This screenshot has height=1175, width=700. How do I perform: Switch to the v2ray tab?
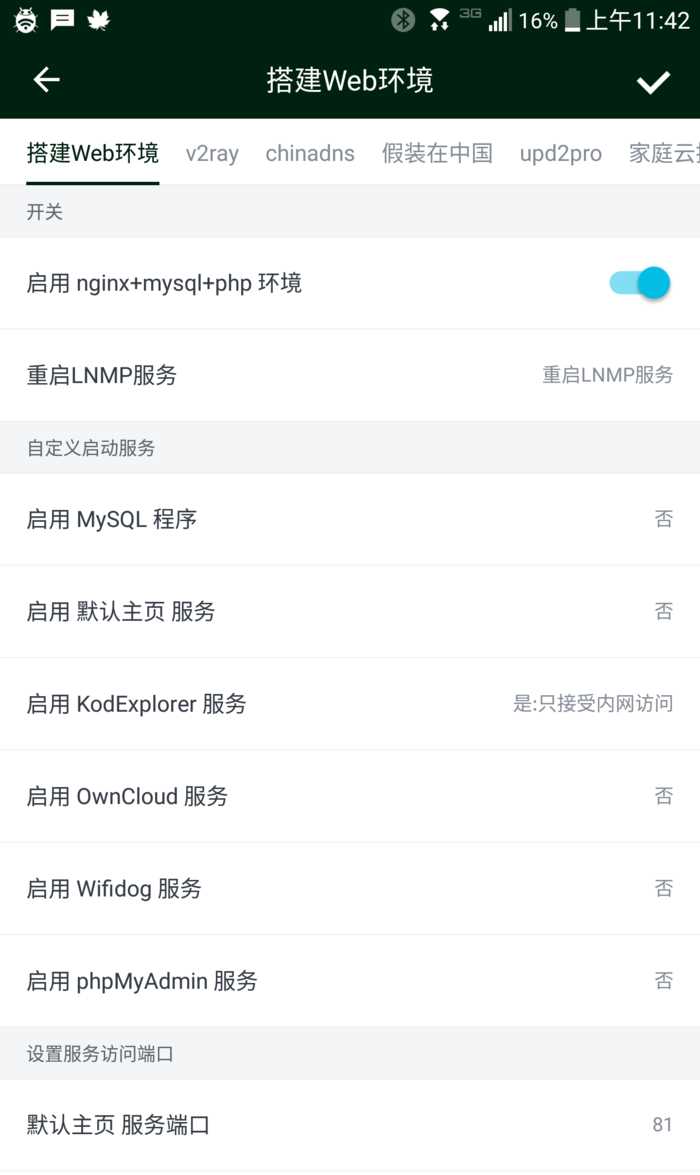(x=212, y=153)
